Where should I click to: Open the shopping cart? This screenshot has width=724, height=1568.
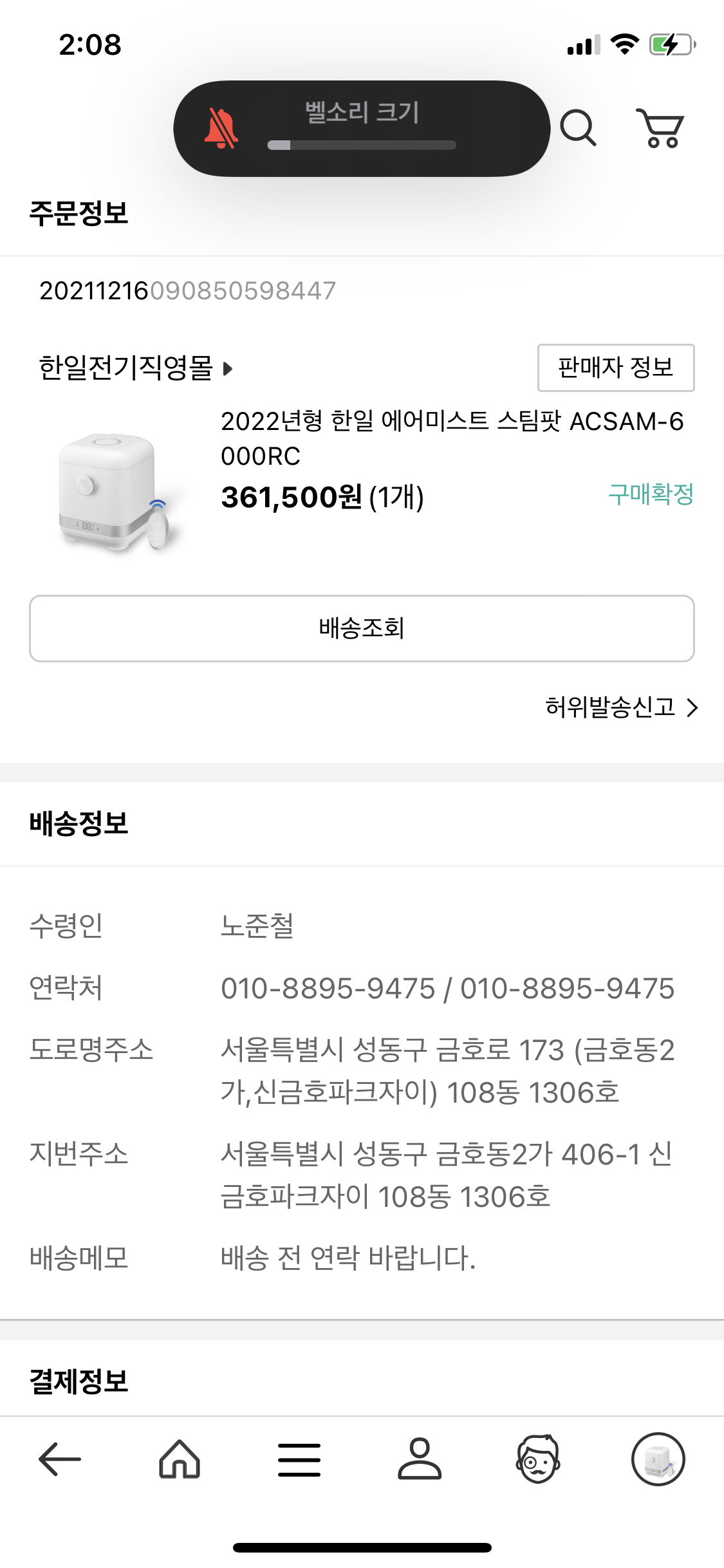(660, 128)
